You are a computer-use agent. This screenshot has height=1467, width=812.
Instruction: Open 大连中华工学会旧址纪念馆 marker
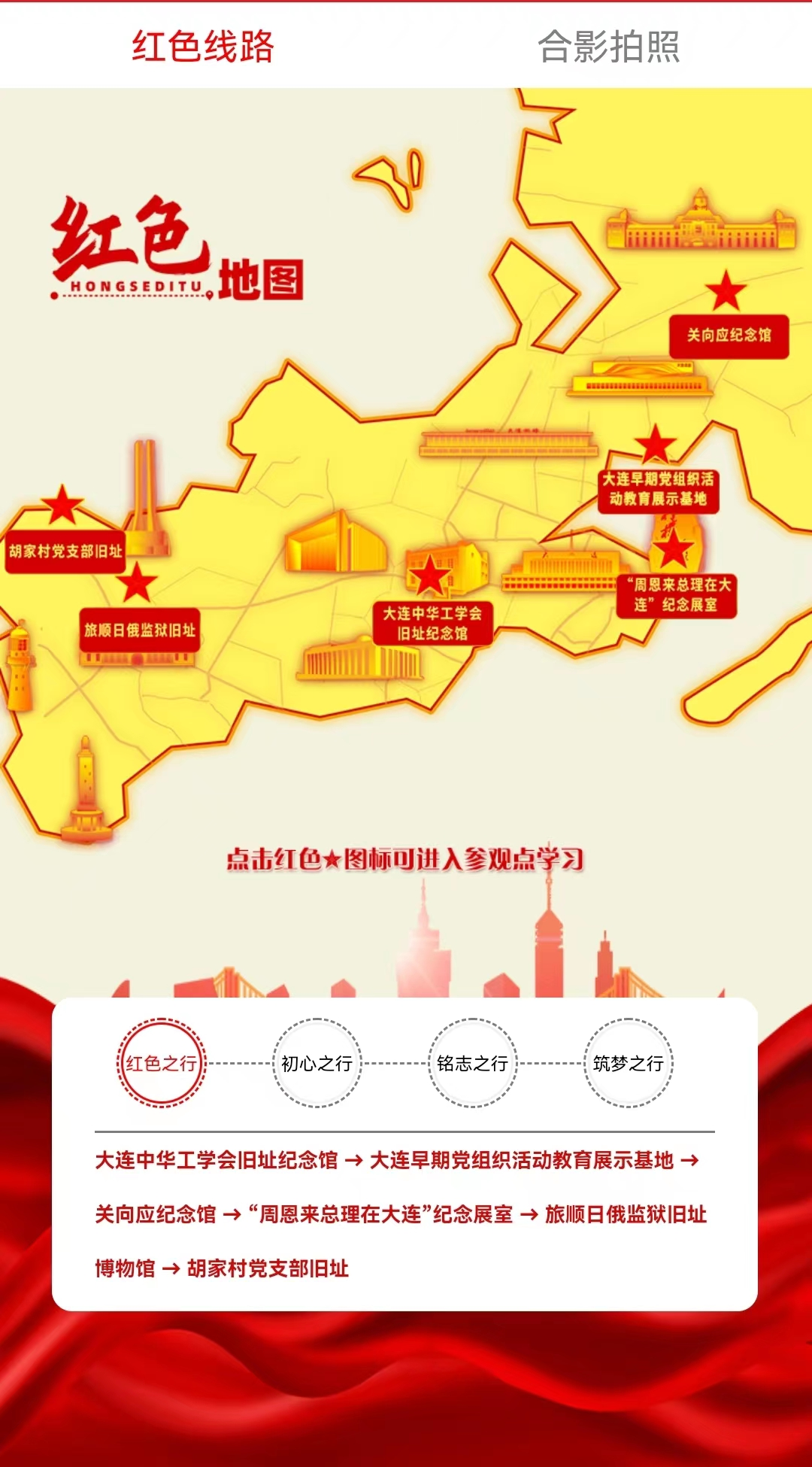pos(429,576)
